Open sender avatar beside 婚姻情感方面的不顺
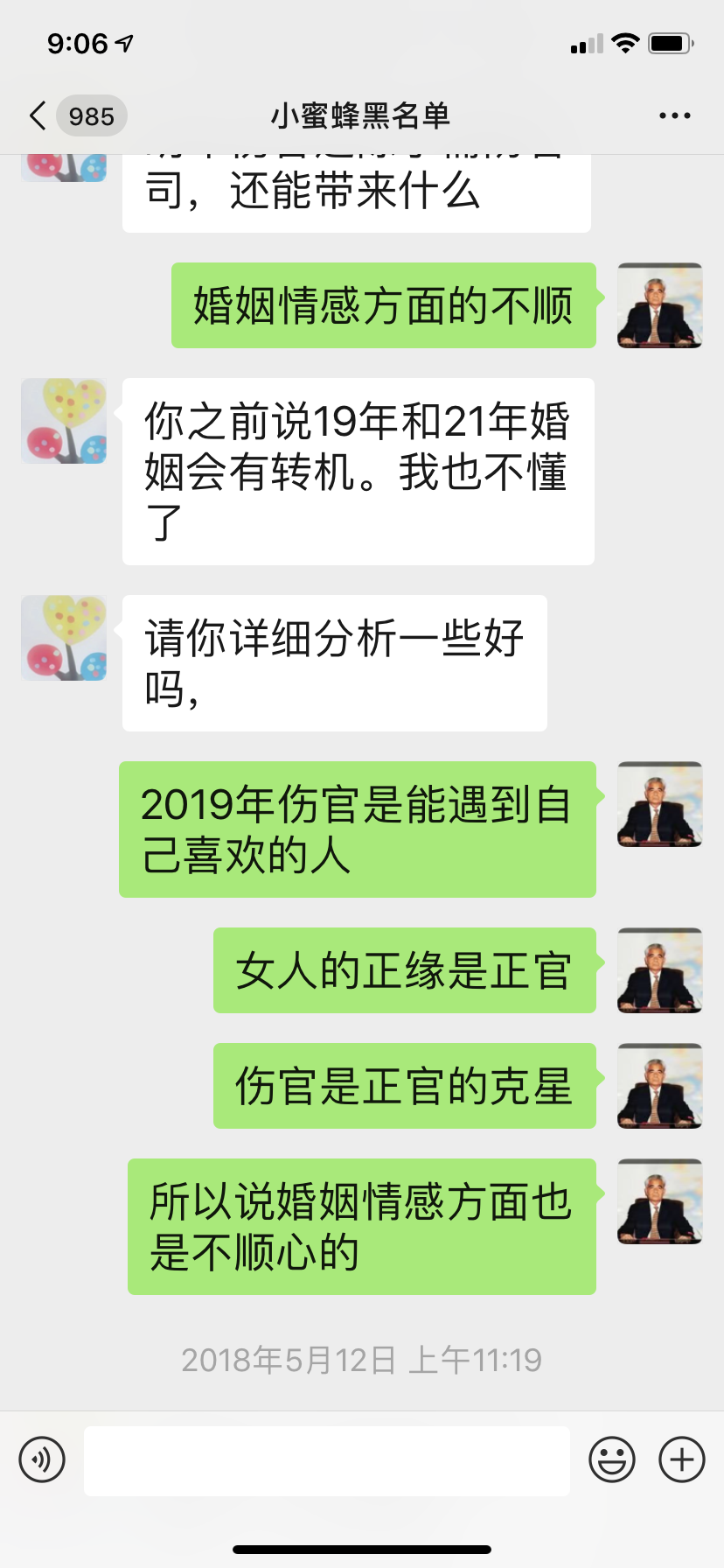 (659, 305)
